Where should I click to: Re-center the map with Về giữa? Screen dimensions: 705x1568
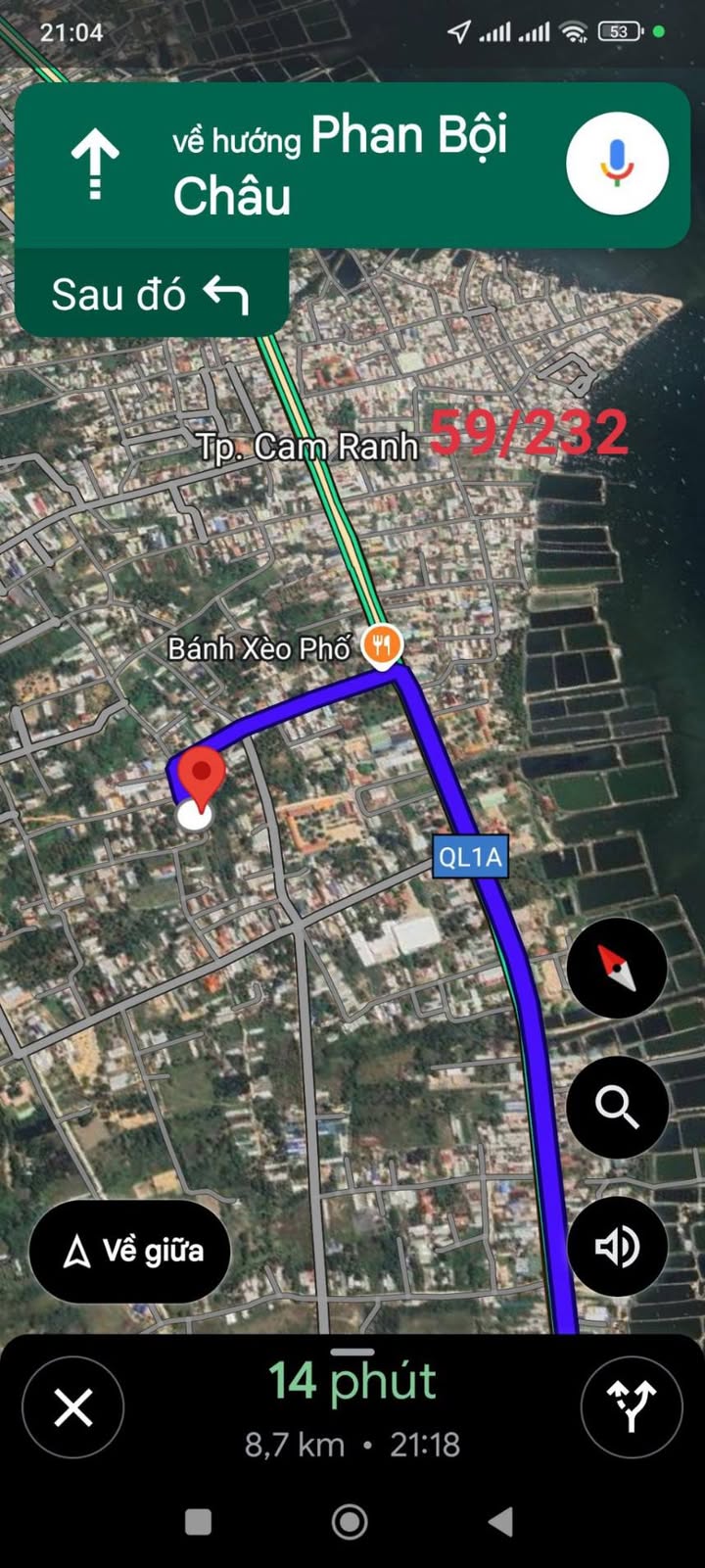click(x=130, y=1251)
